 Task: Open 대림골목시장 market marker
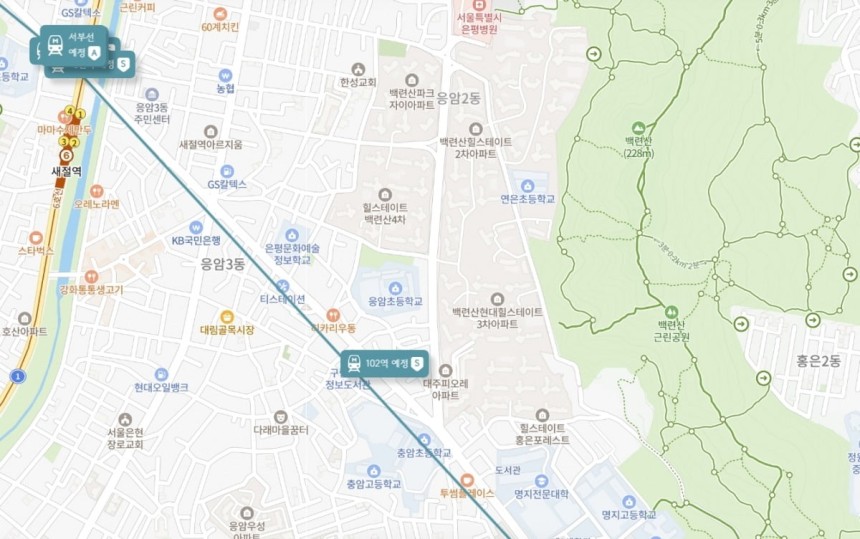pyautogui.click(x=227, y=316)
